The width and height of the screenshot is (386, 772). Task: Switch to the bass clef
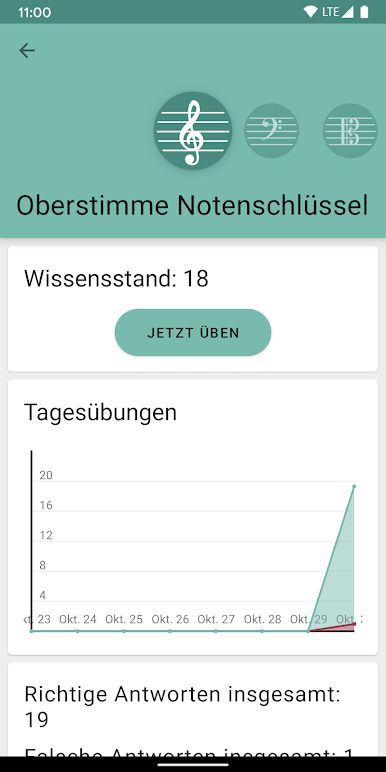click(272, 131)
